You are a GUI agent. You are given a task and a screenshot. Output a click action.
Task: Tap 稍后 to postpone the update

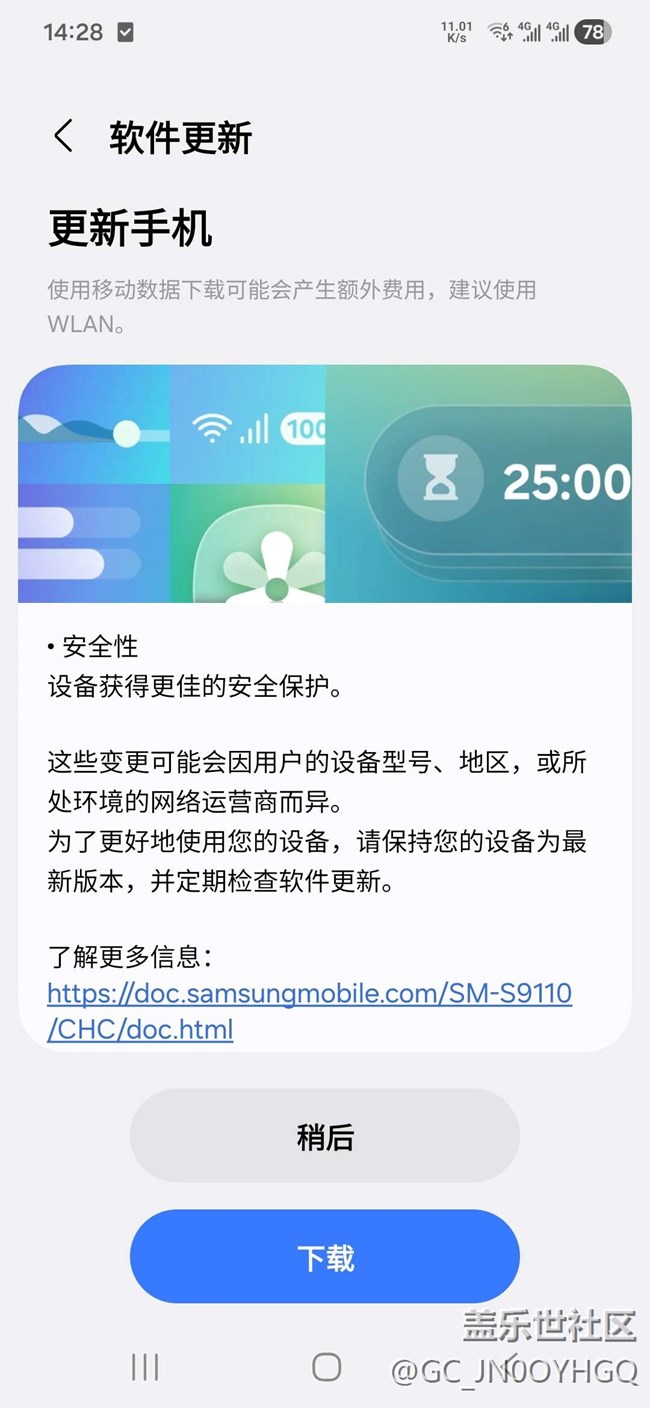click(325, 1137)
